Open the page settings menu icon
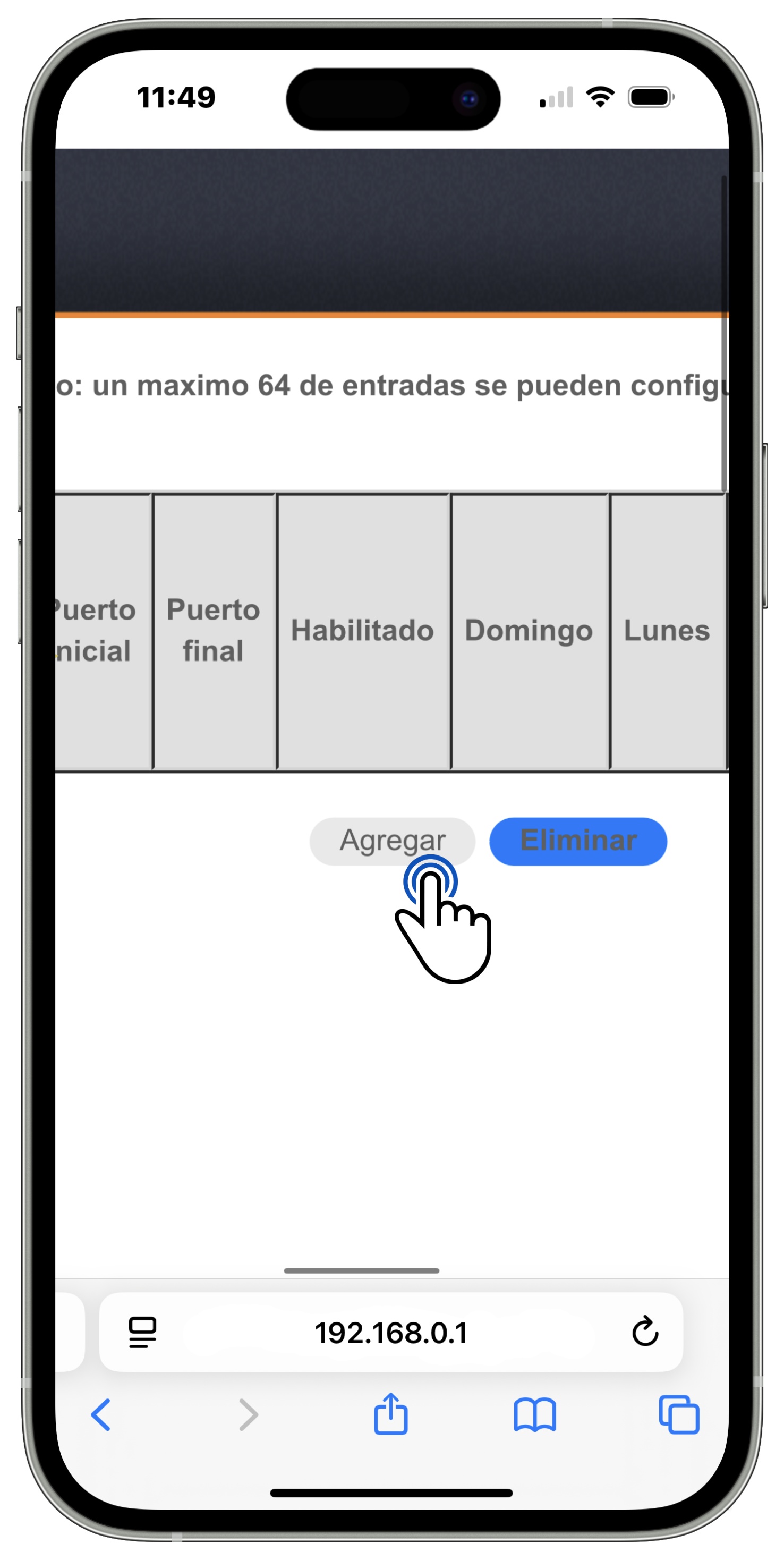Viewport: 784px width, 1560px height. click(143, 1332)
